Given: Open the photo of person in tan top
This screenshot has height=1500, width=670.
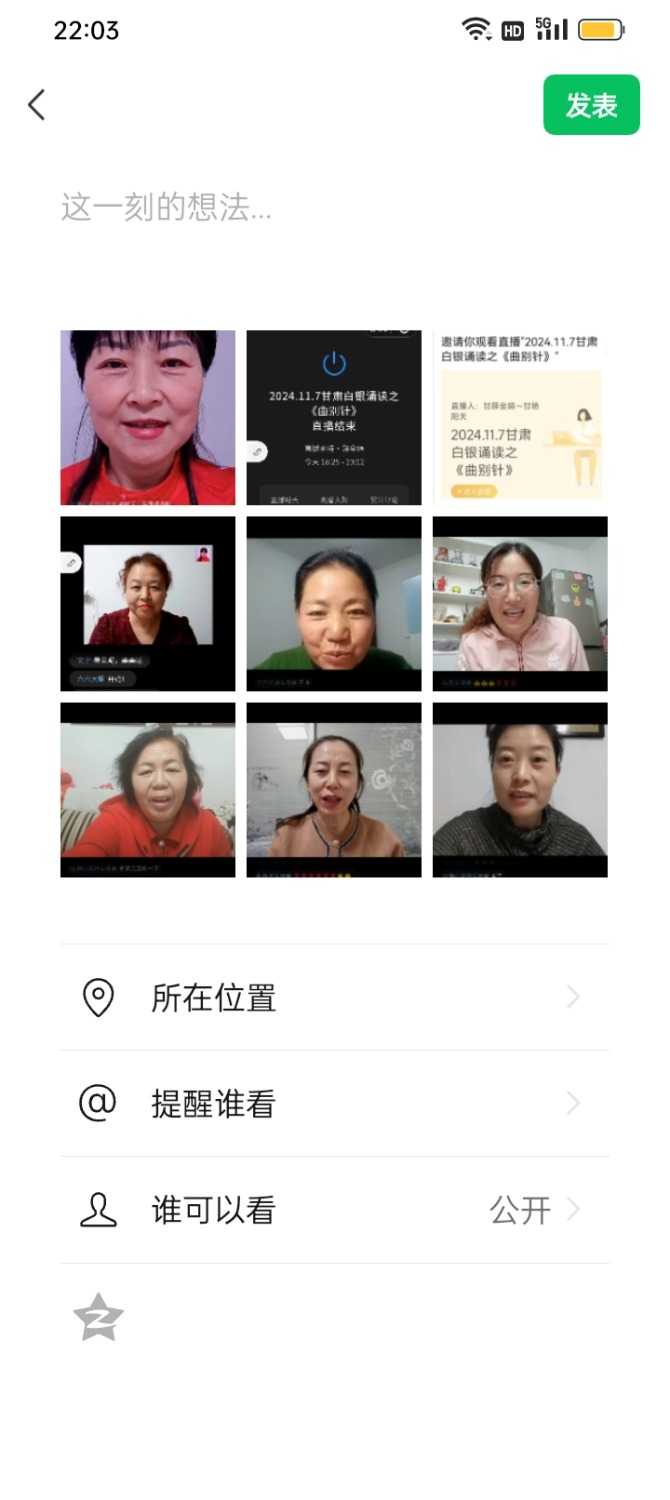Looking at the screenshot, I should coord(334,790).
